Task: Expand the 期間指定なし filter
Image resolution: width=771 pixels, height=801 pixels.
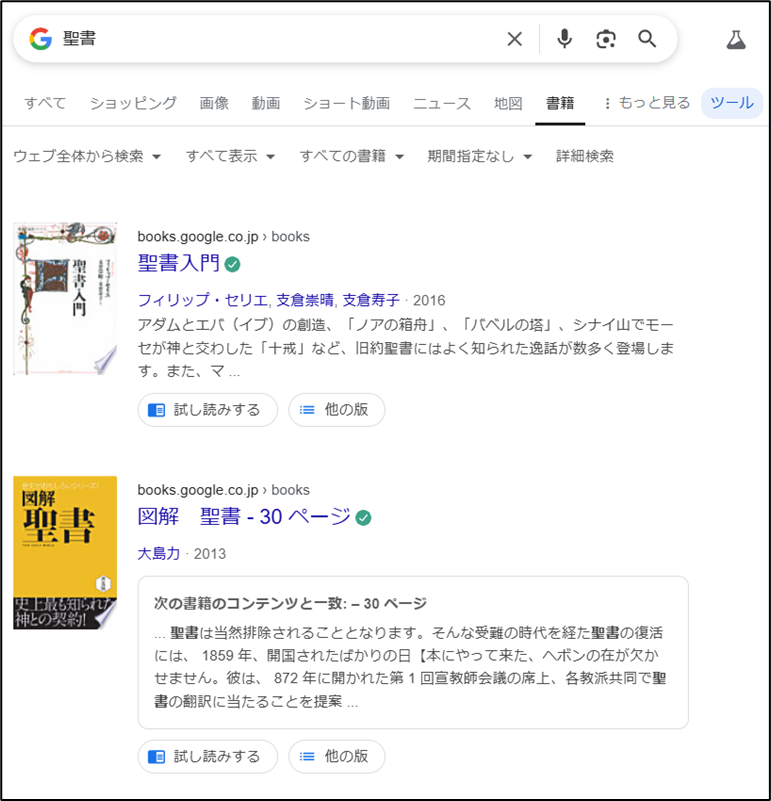Action: click(480, 156)
